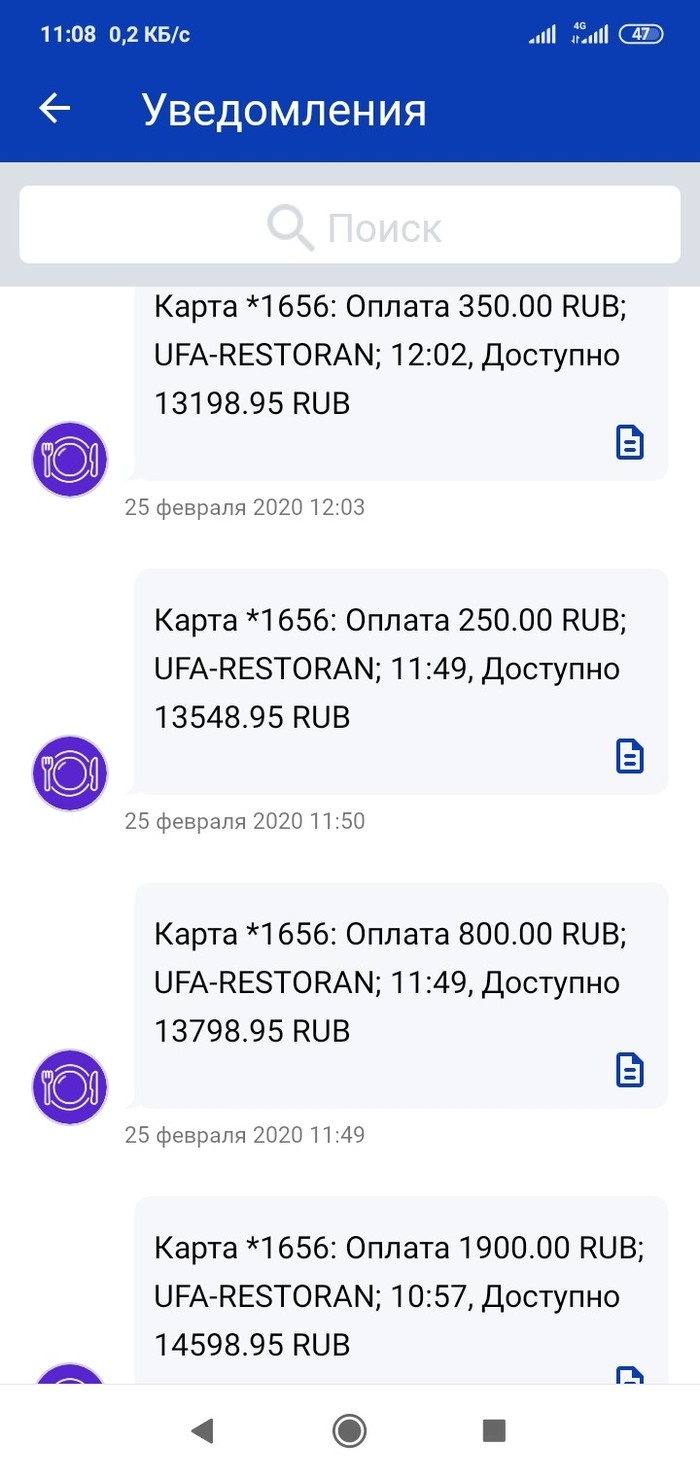Tap the system home button
The image size is (700, 1477).
pyautogui.click(x=349, y=1431)
